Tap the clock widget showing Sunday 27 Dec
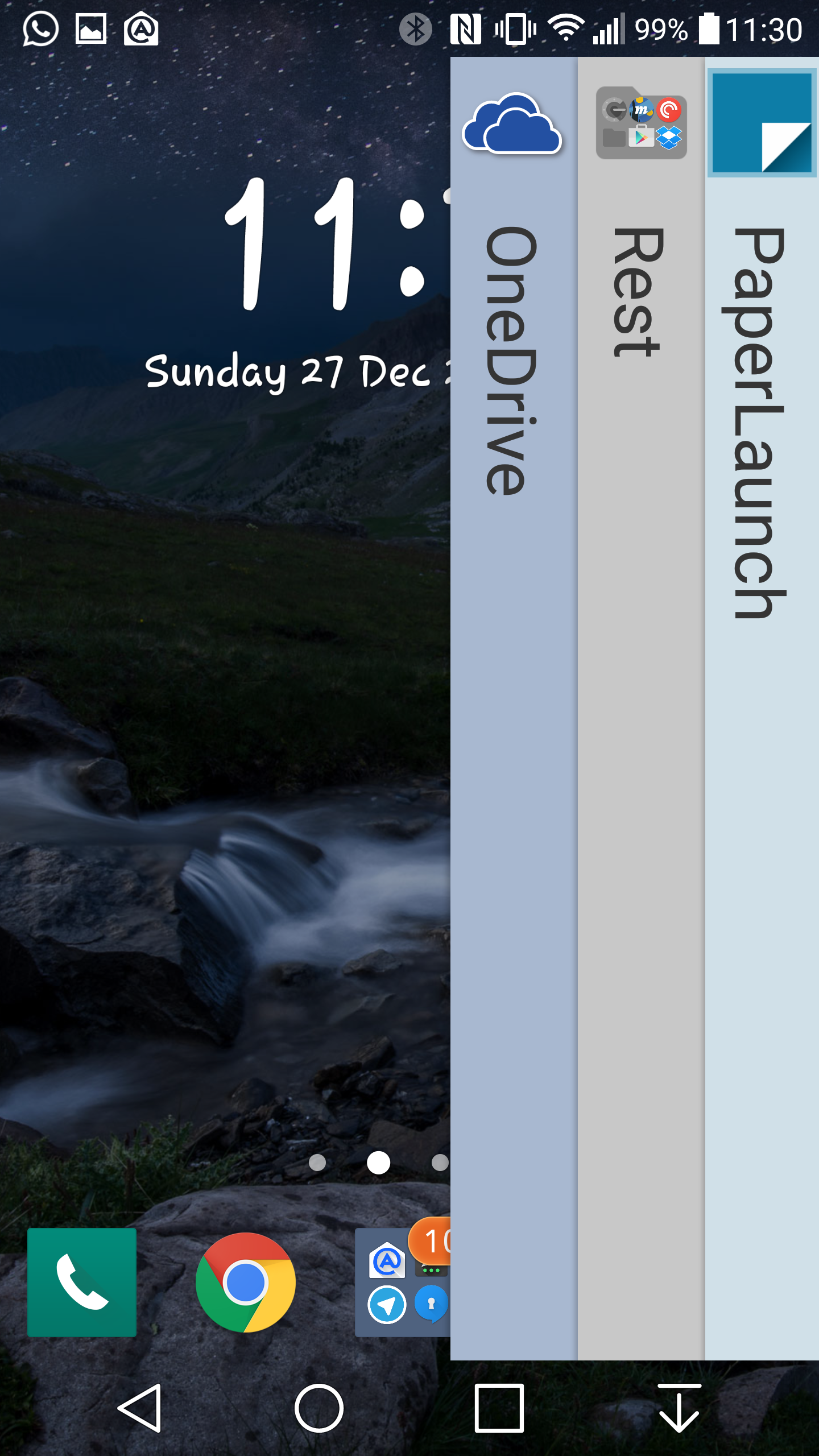 (x=296, y=284)
